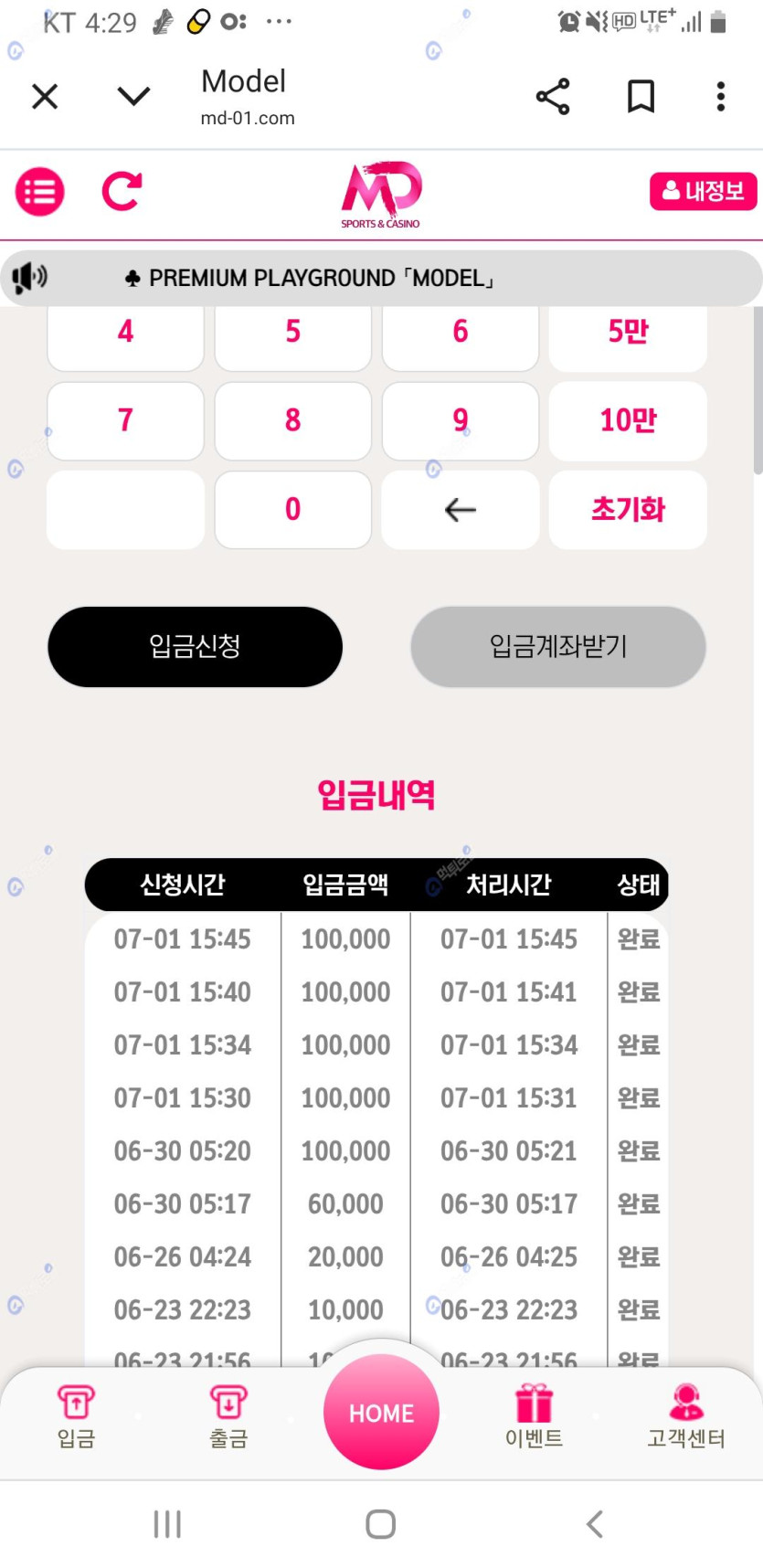Close the browser tab with X
The width and height of the screenshot is (763, 1568).
45,96
